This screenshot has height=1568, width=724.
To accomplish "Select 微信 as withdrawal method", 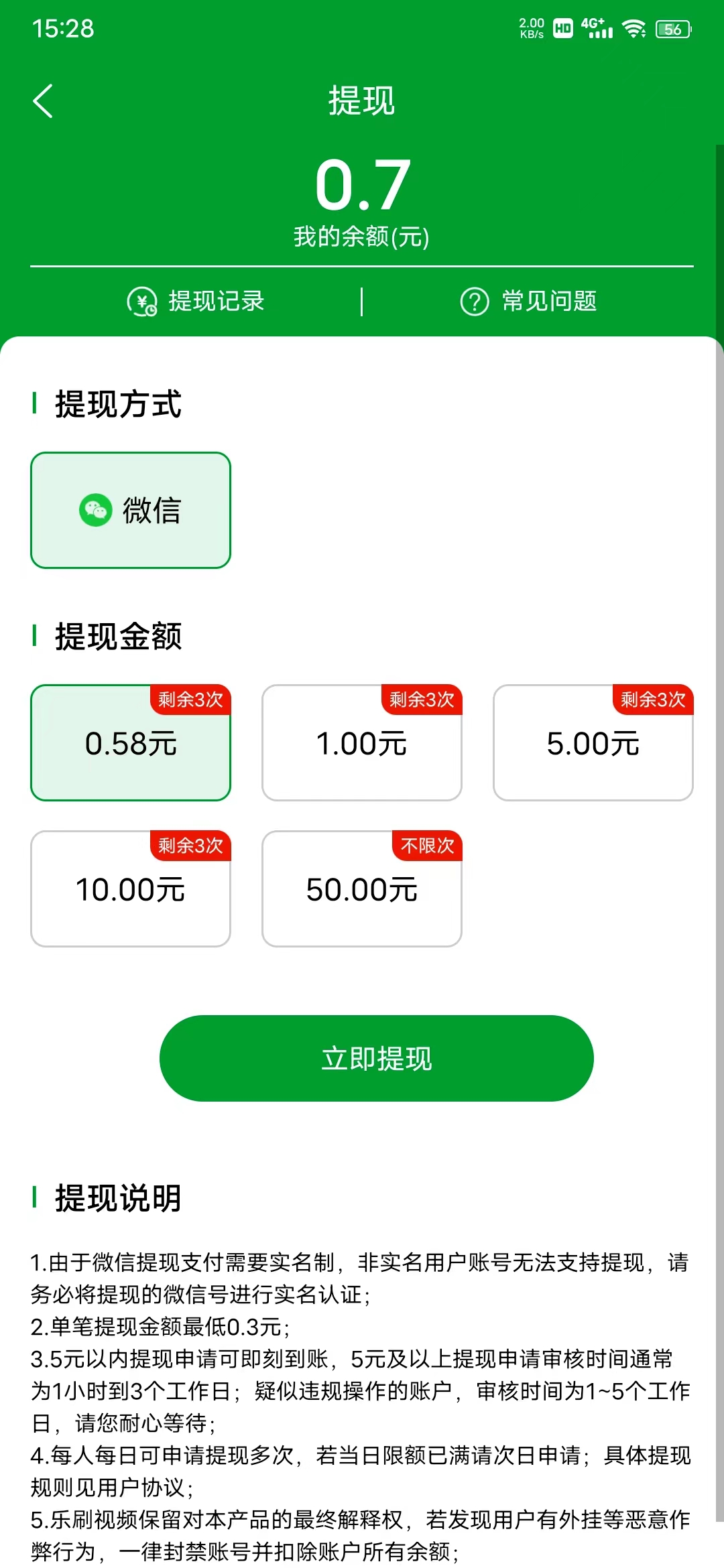I will 131,511.
